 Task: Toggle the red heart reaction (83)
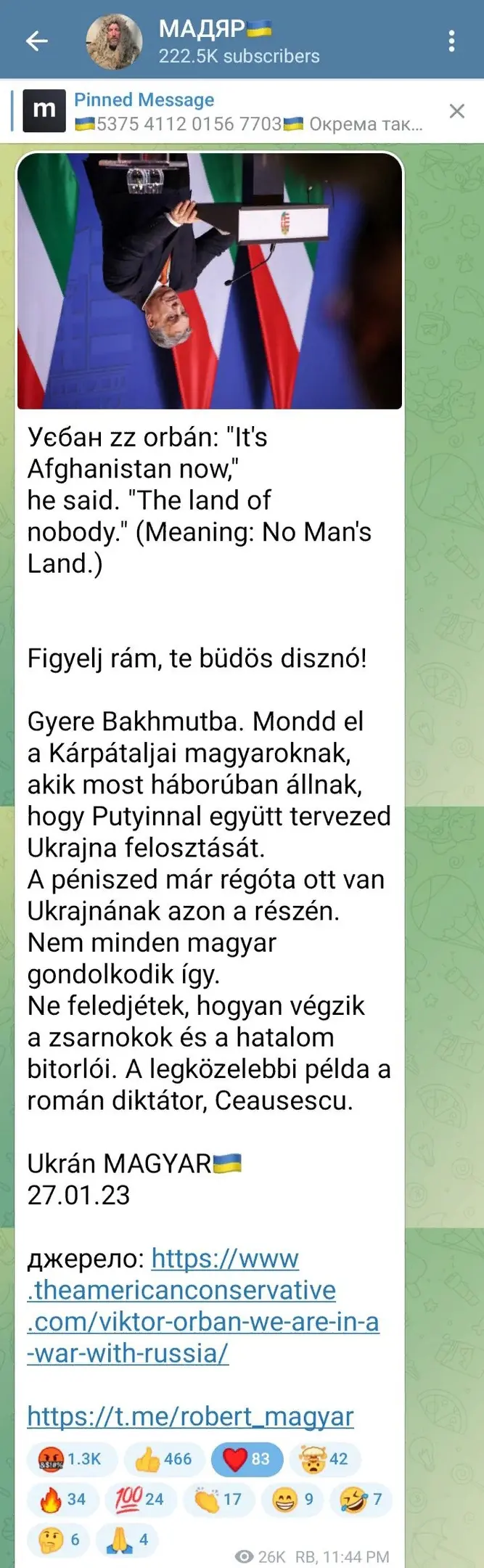(x=247, y=1458)
